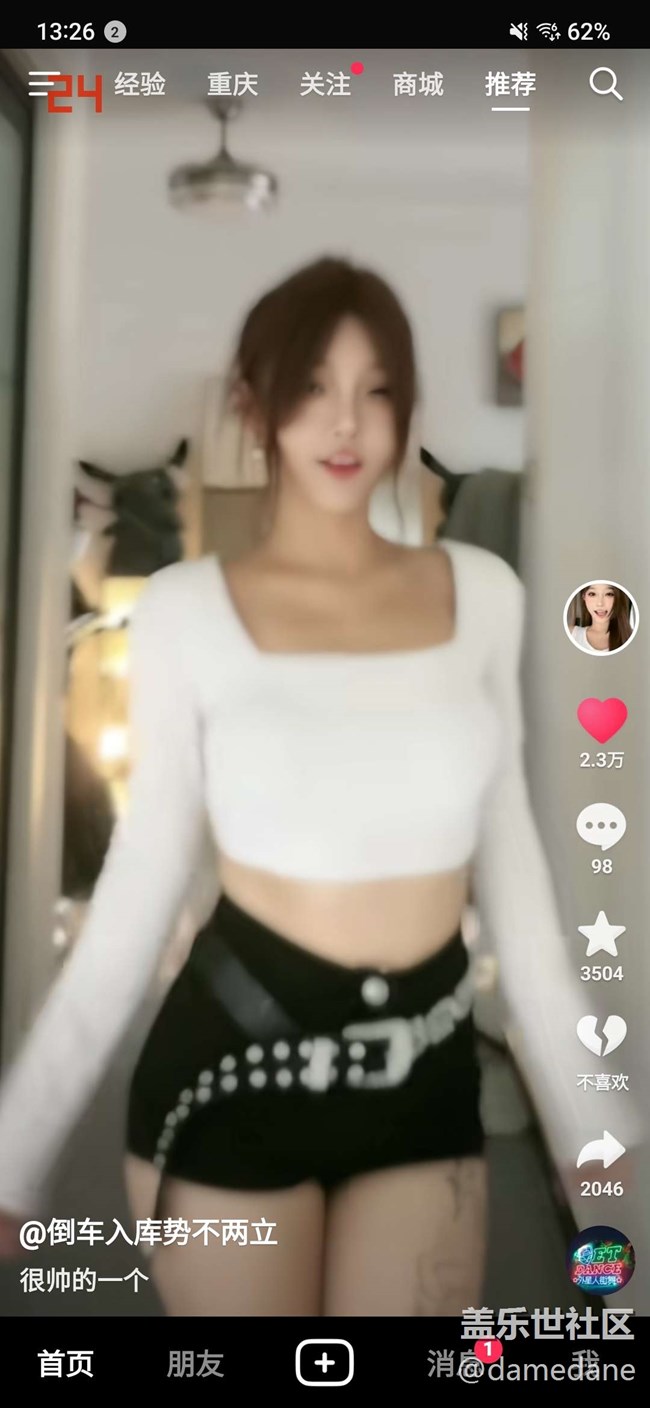
Task: Open the spinning music disc
Action: [x=600, y=1260]
